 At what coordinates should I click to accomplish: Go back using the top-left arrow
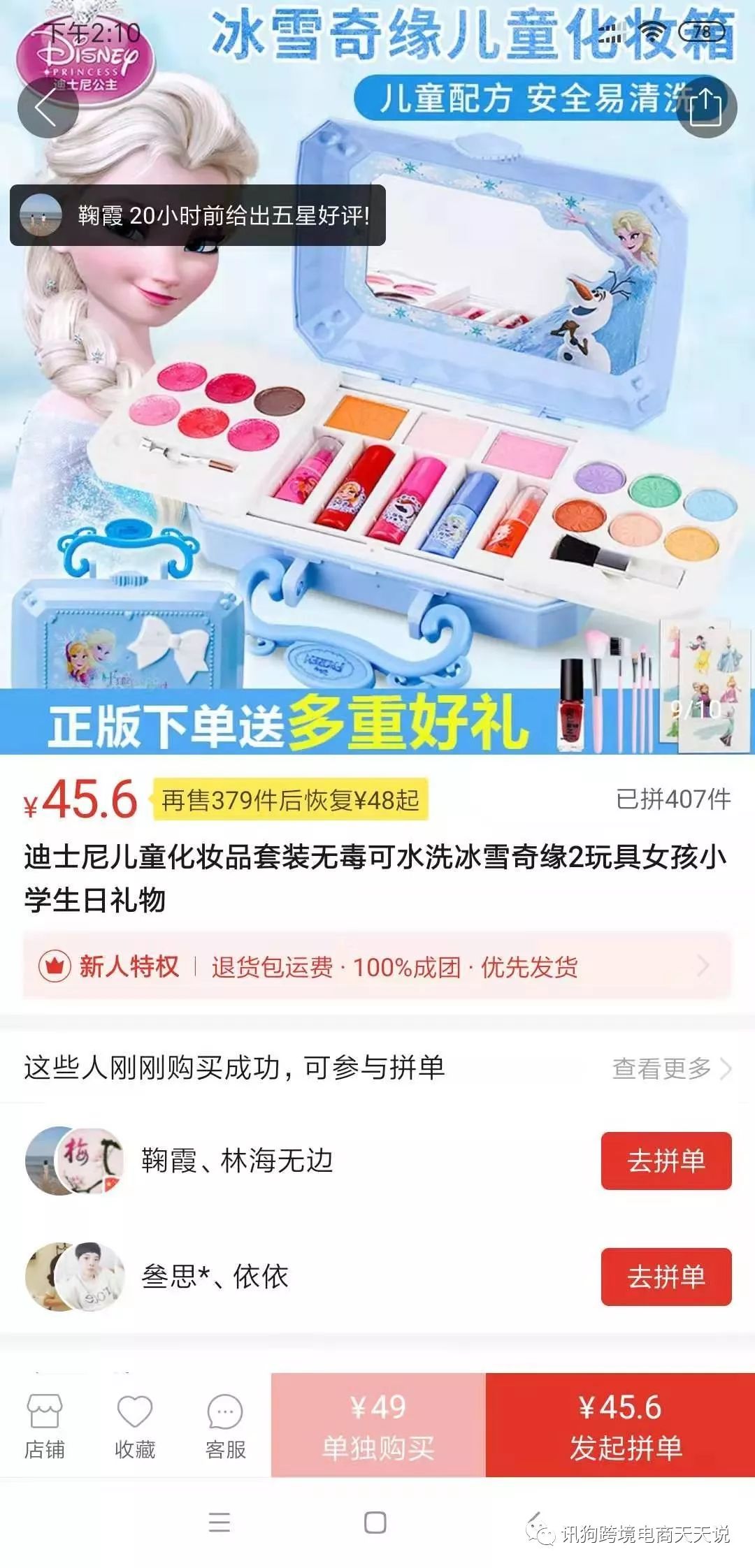tap(47, 108)
